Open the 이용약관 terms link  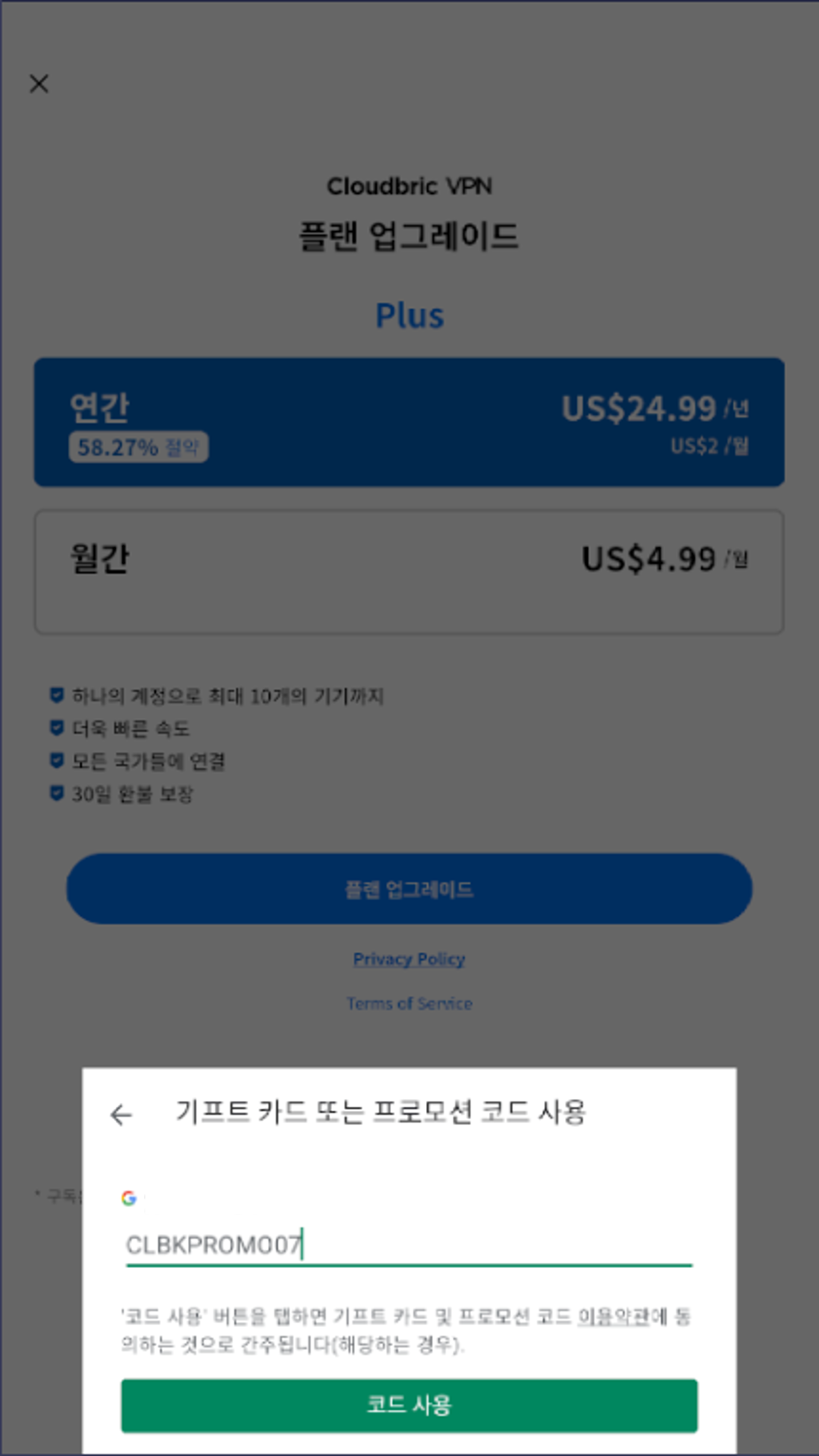(613, 1316)
